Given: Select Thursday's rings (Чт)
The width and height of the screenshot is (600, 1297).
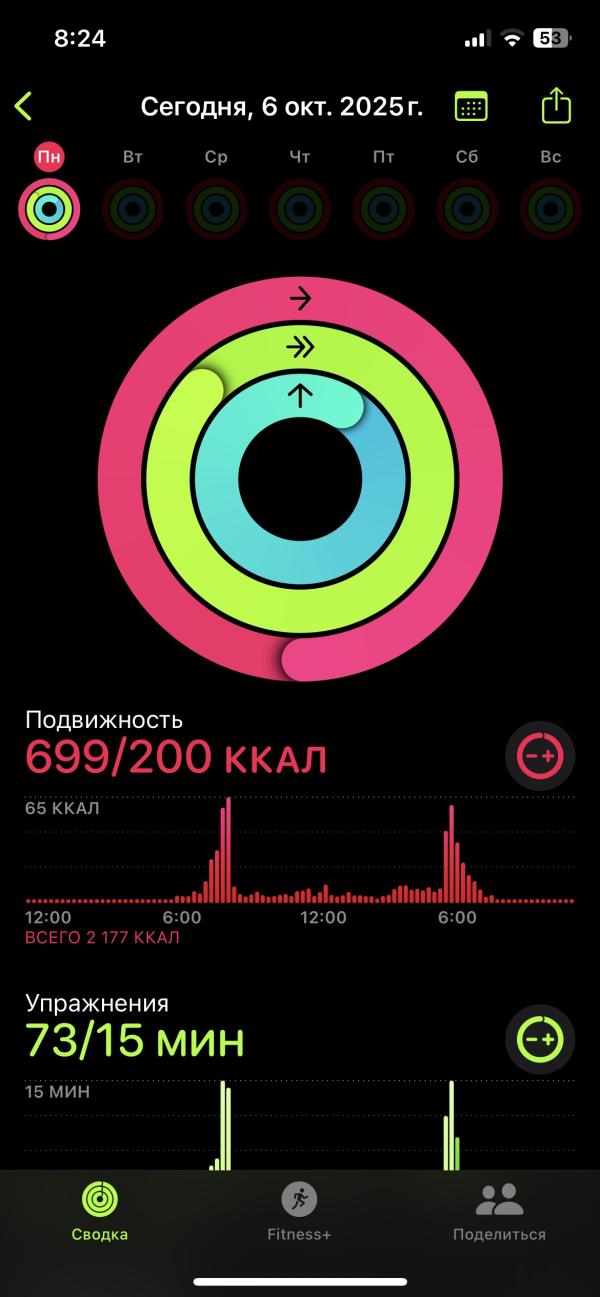Looking at the screenshot, I should pyautogui.click(x=300, y=207).
